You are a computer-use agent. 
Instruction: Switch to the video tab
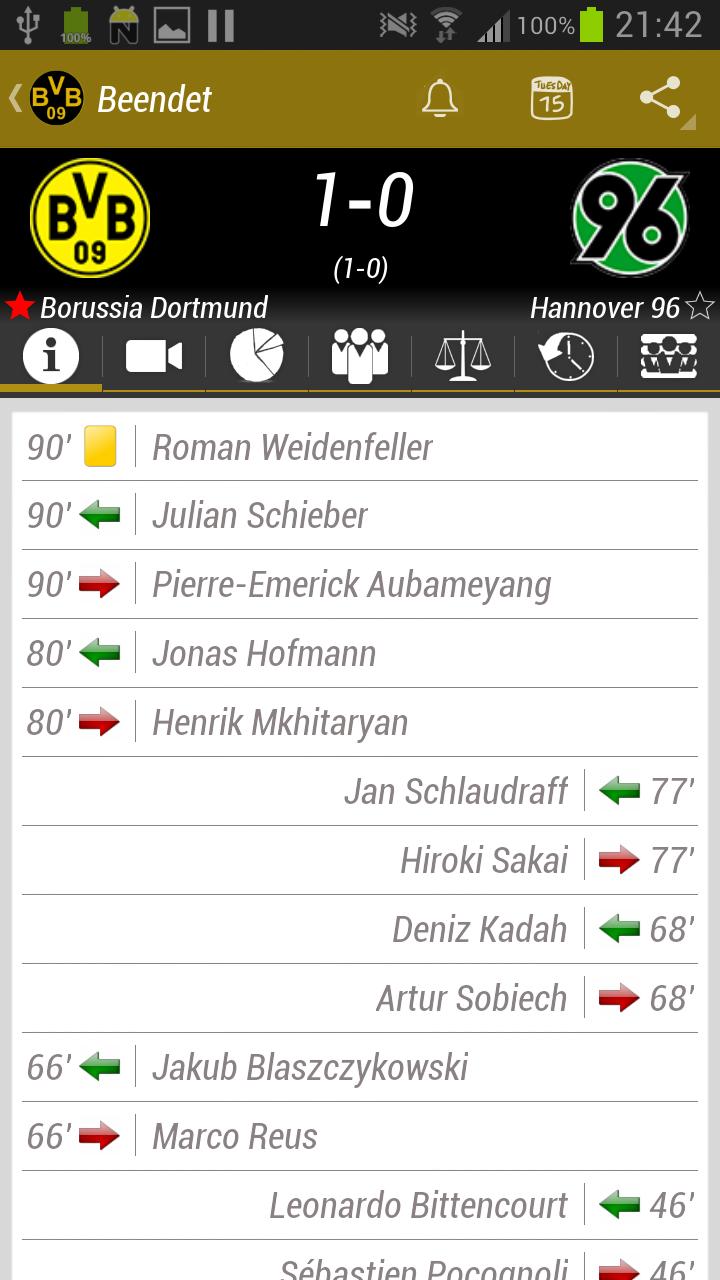click(x=154, y=357)
